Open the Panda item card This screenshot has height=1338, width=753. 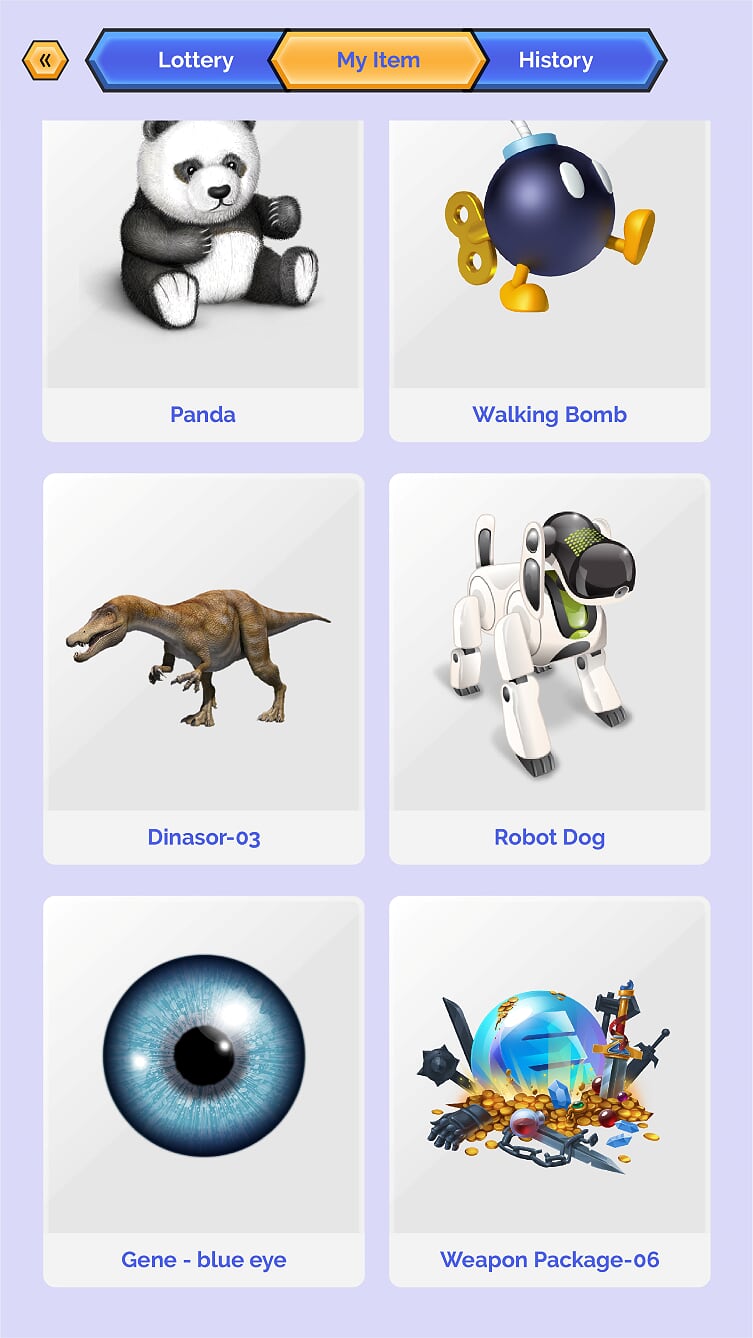tap(203, 280)
